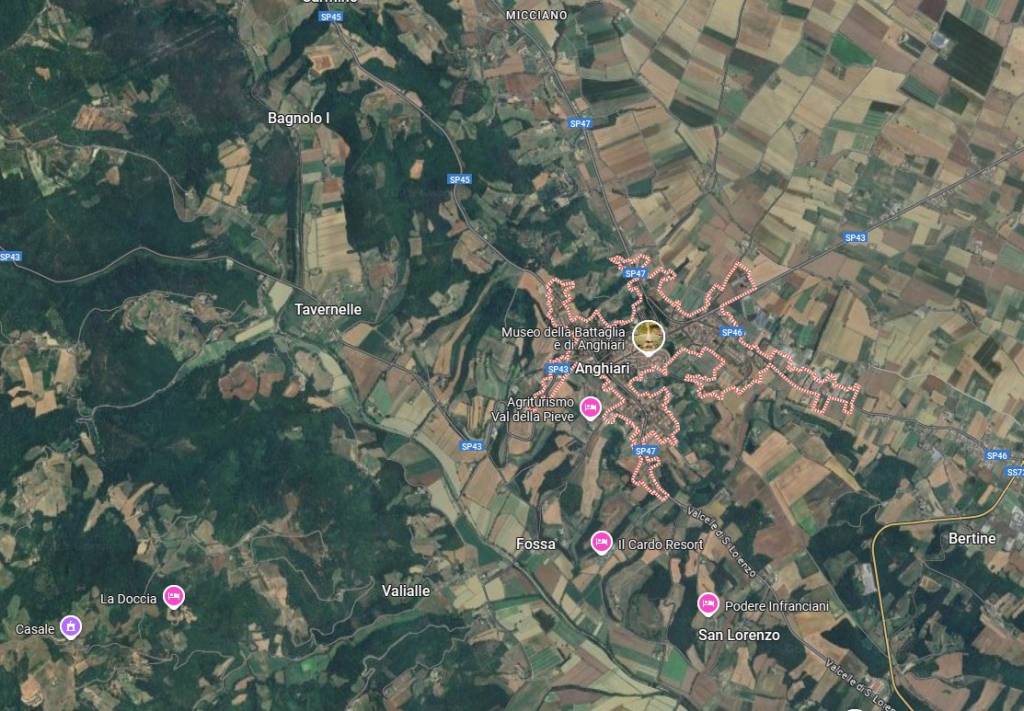Open the Il Cardo Resort pin

tap(602, 542)
